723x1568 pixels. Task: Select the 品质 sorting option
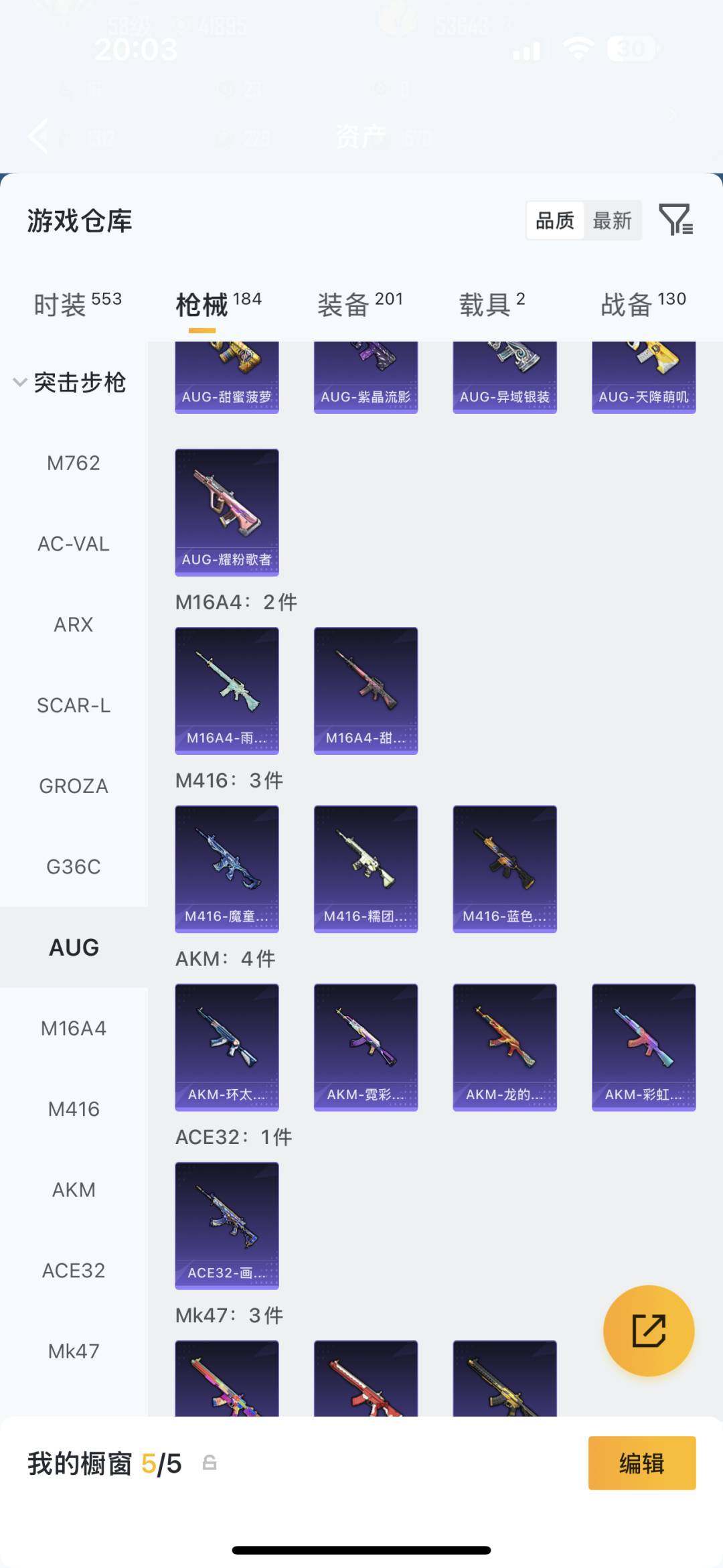pos(555,220)
